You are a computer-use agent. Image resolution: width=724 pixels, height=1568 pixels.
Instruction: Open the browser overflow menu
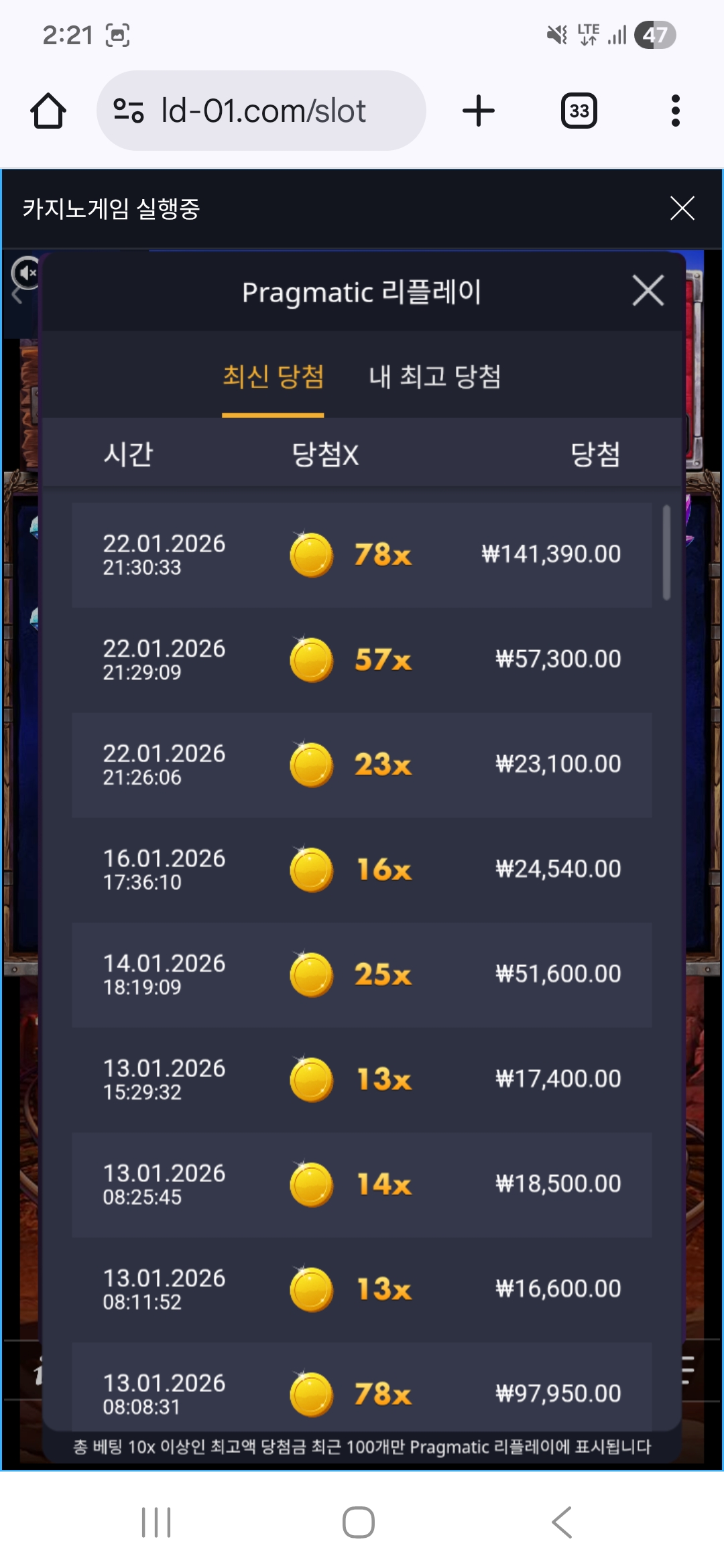point(675,111)
